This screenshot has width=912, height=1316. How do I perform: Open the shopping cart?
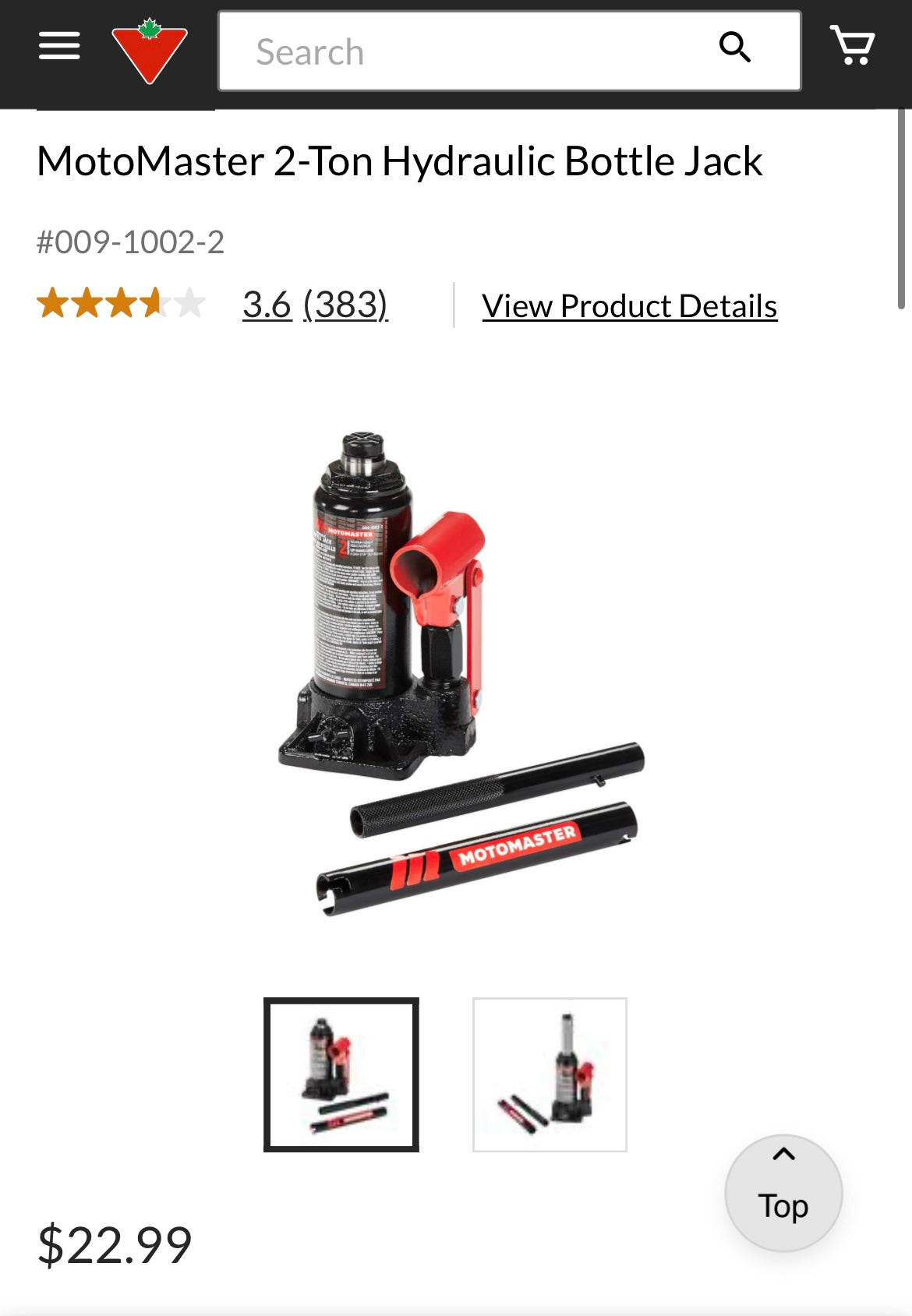[852, 47]
